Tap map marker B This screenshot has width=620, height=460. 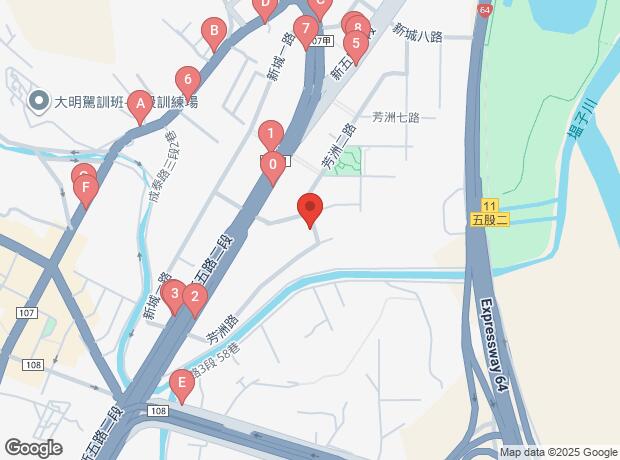[212, 32]
